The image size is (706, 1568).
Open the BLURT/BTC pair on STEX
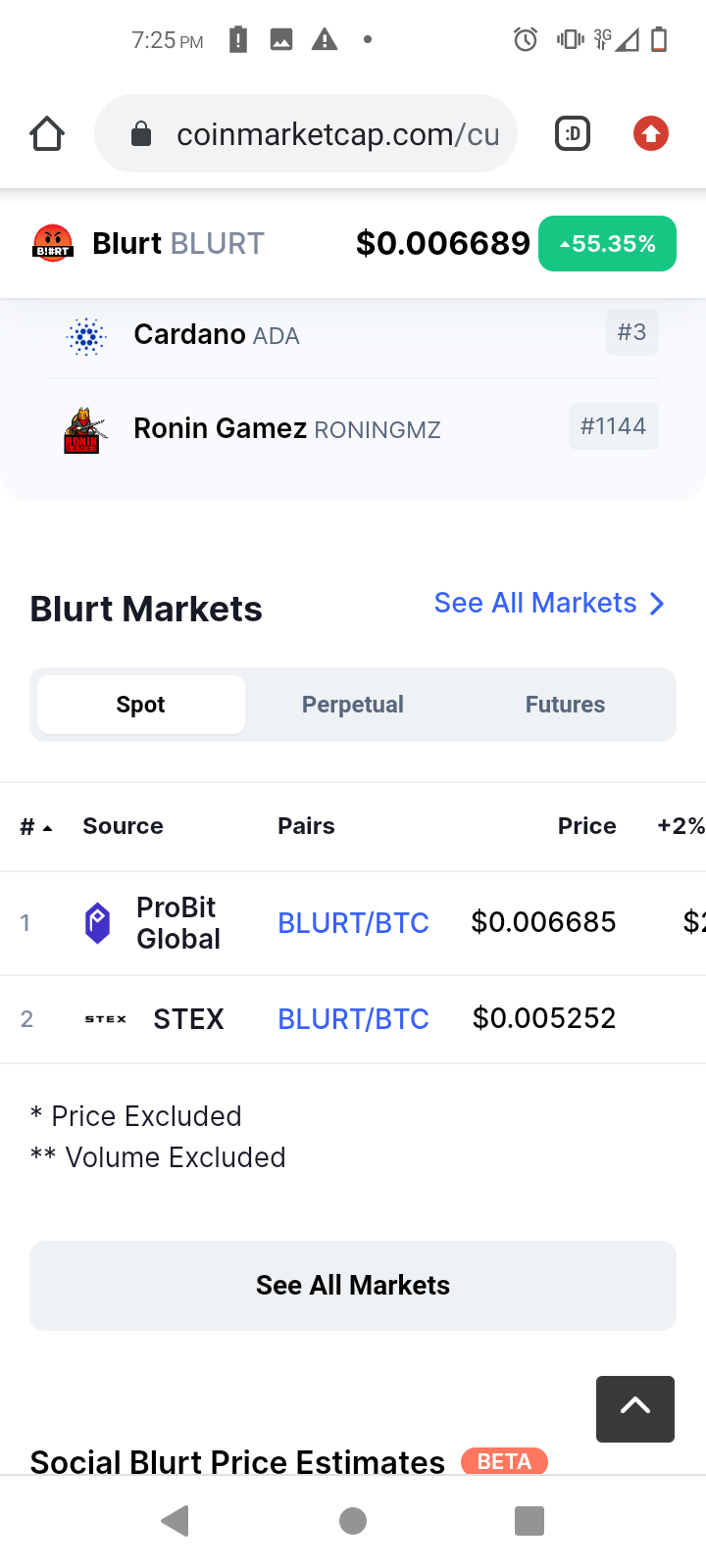tap(353, 1019)
